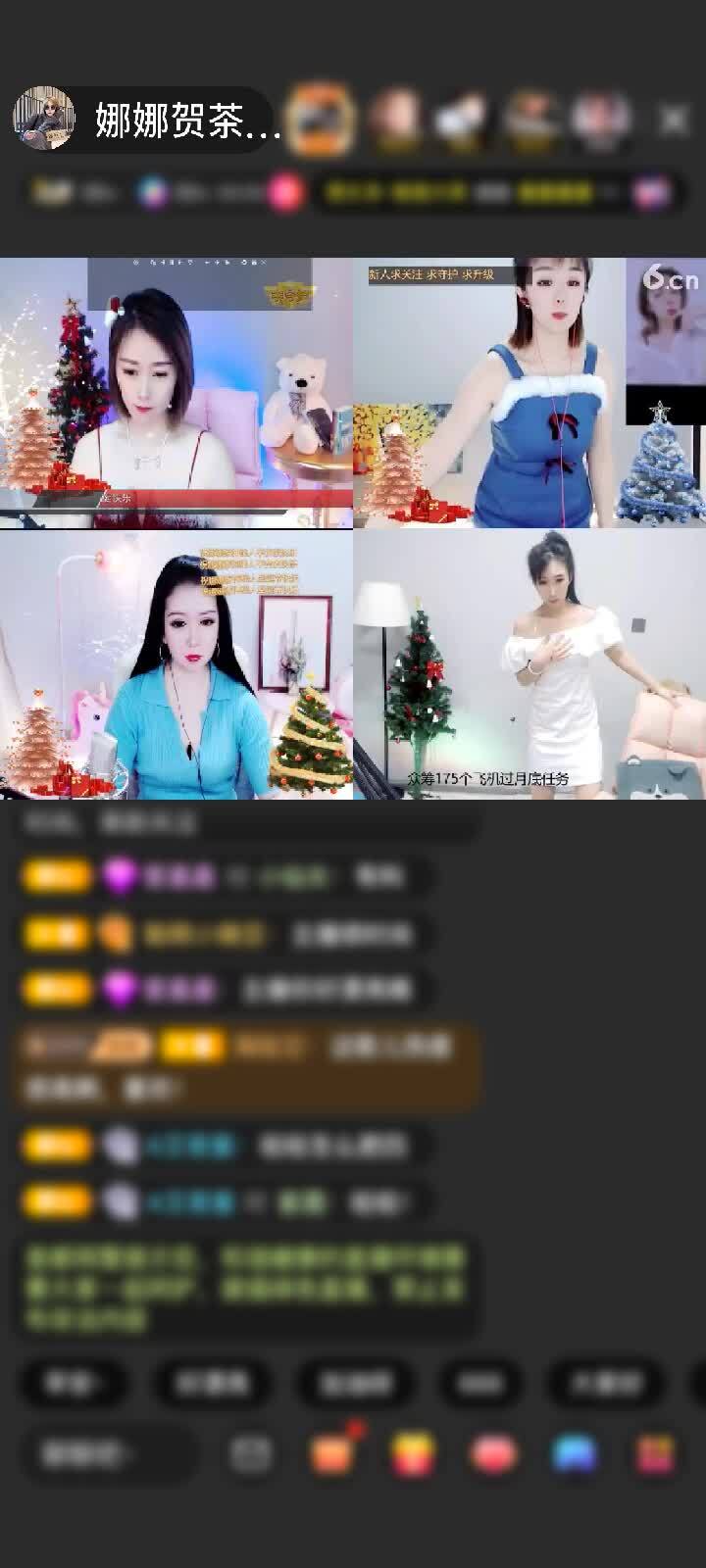The image size is (706, 1568).
Task: Close the live stream room
Action: pos(673,120)
